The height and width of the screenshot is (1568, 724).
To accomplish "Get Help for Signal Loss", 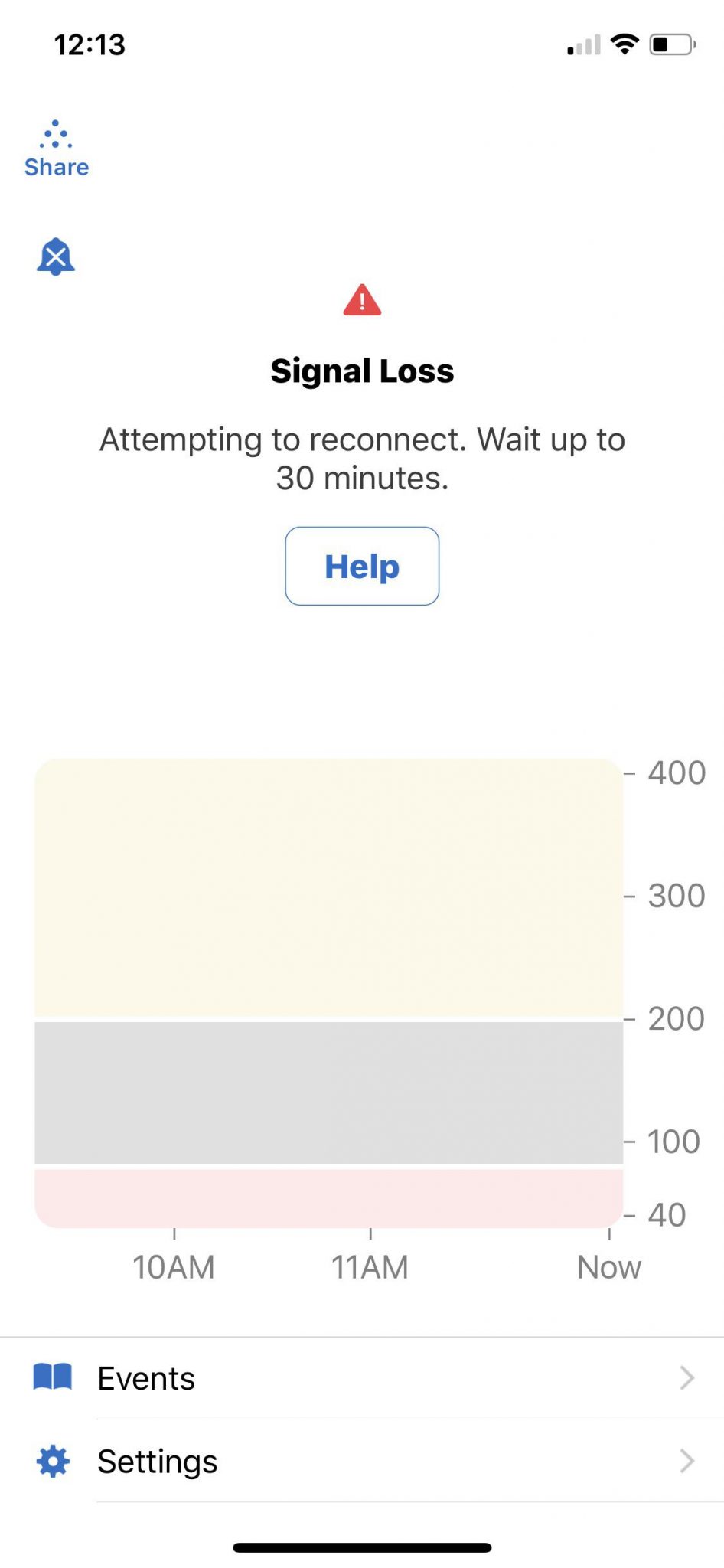I will point(362,567).
